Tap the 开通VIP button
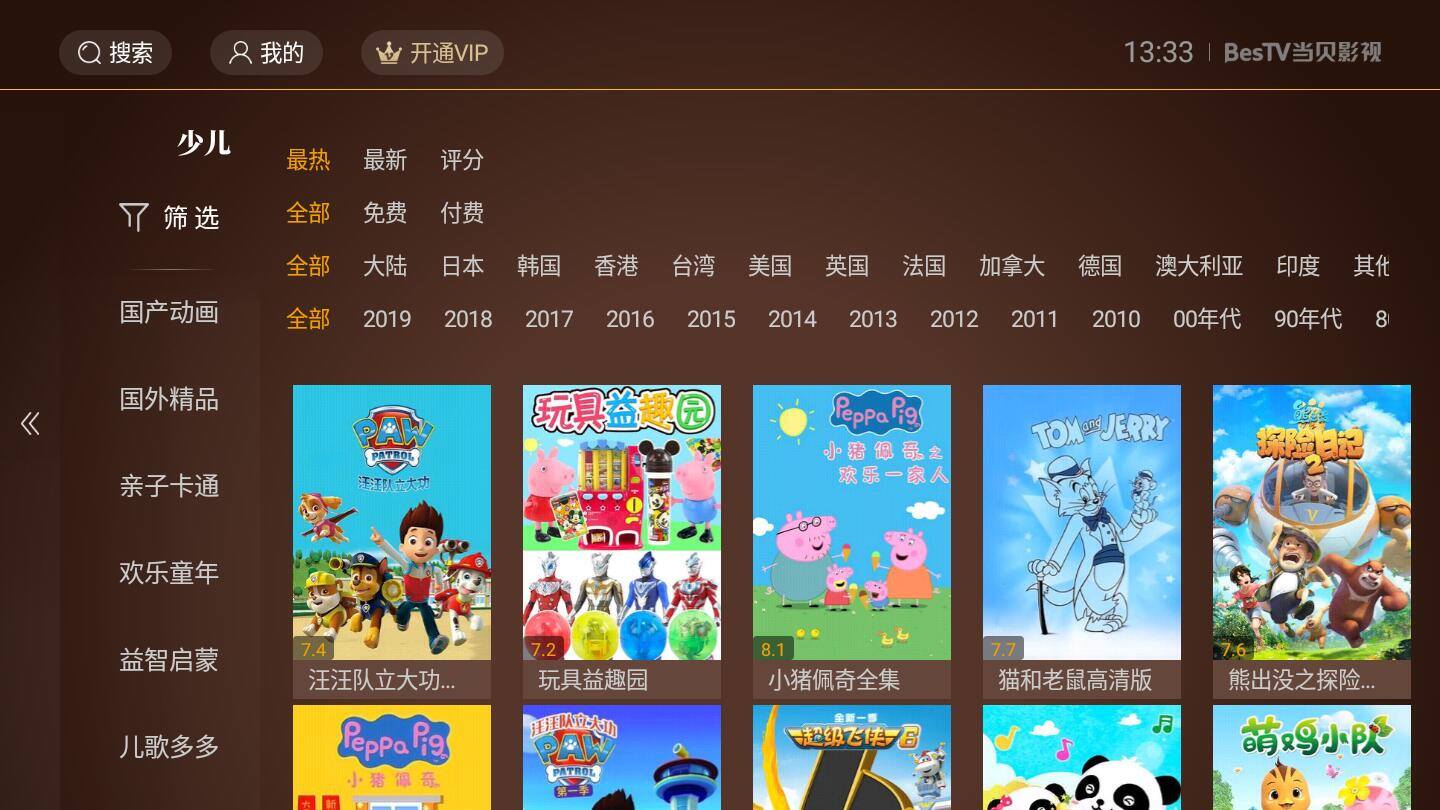The image size is (1440, 810). pos(432,53)
